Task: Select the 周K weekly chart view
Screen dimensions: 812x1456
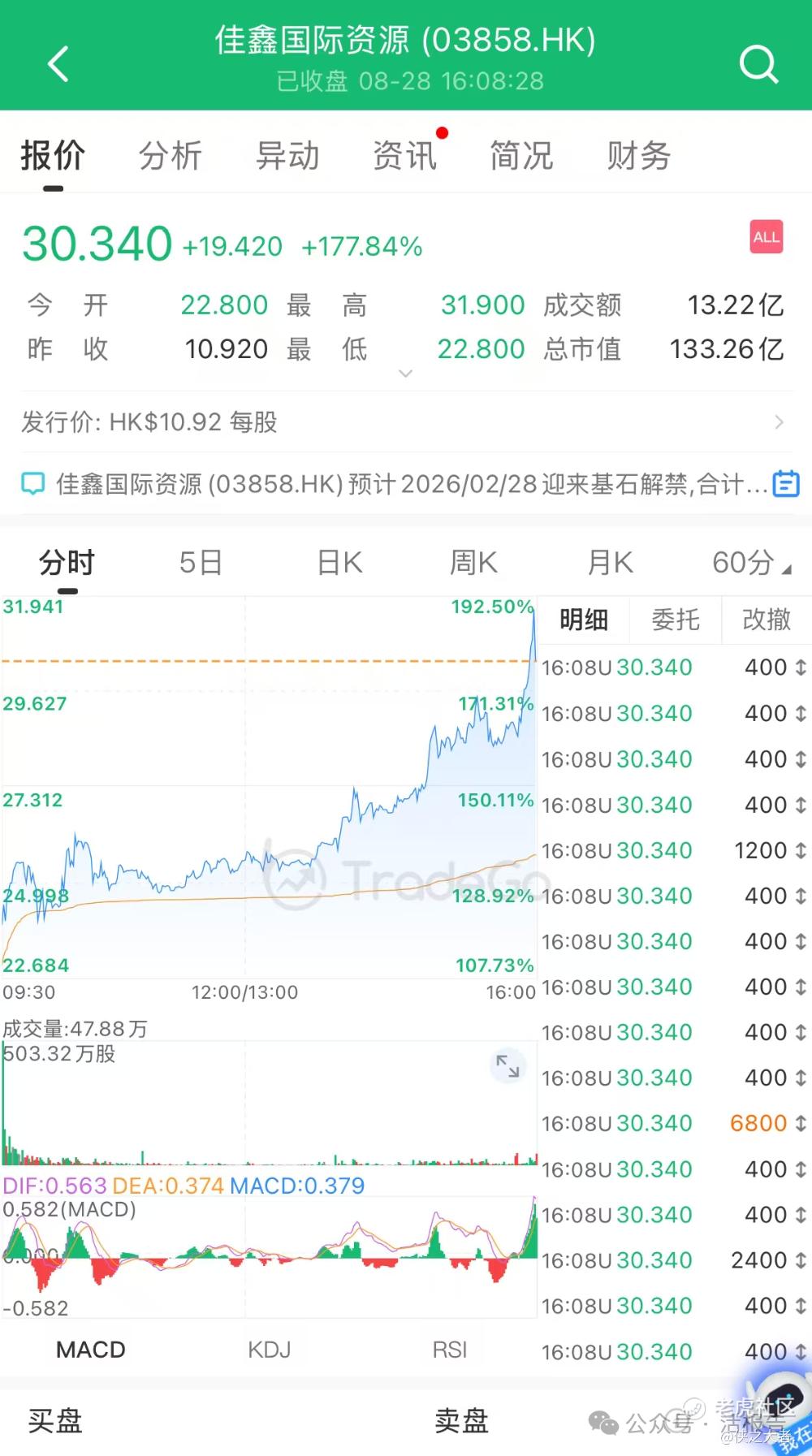Action: (472, 561)
